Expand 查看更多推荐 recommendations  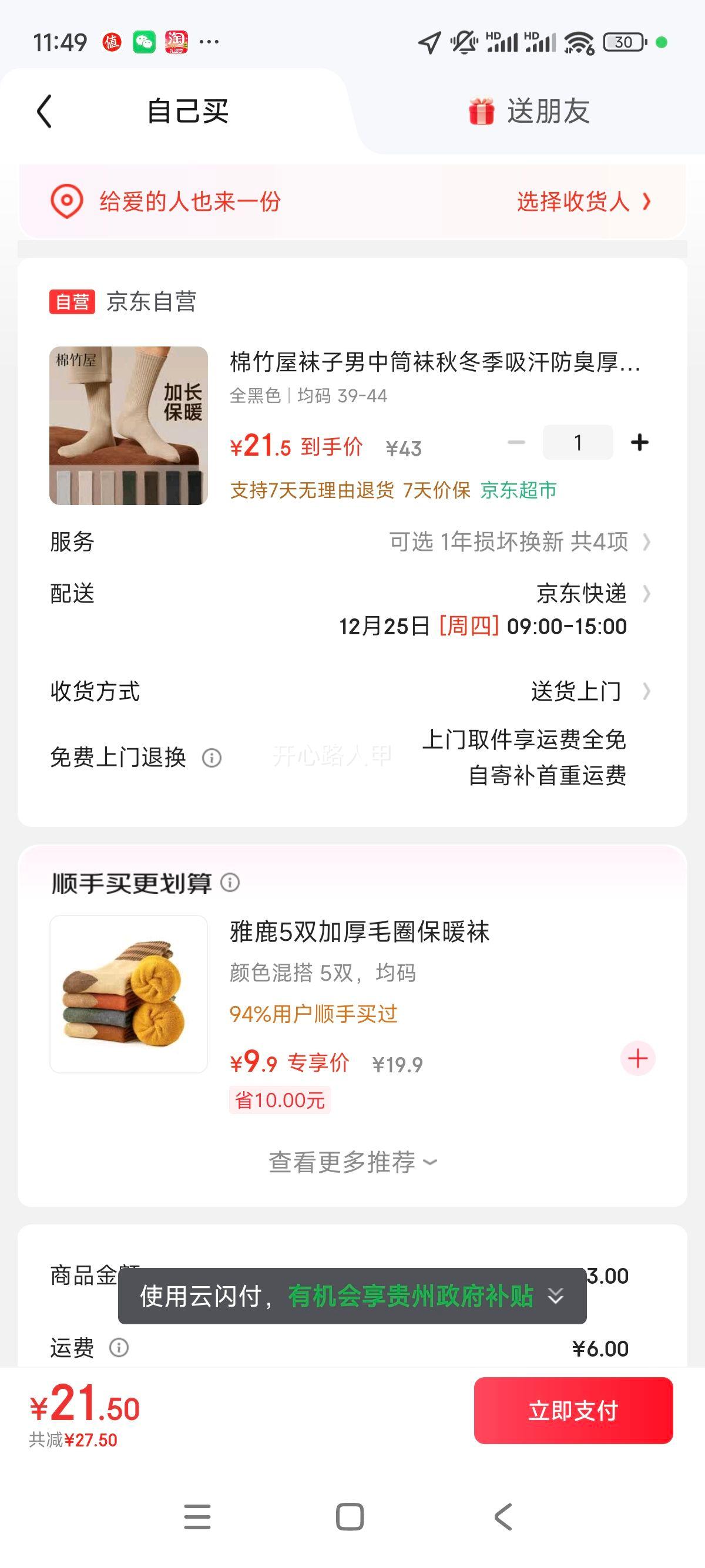click(352, 1161)
